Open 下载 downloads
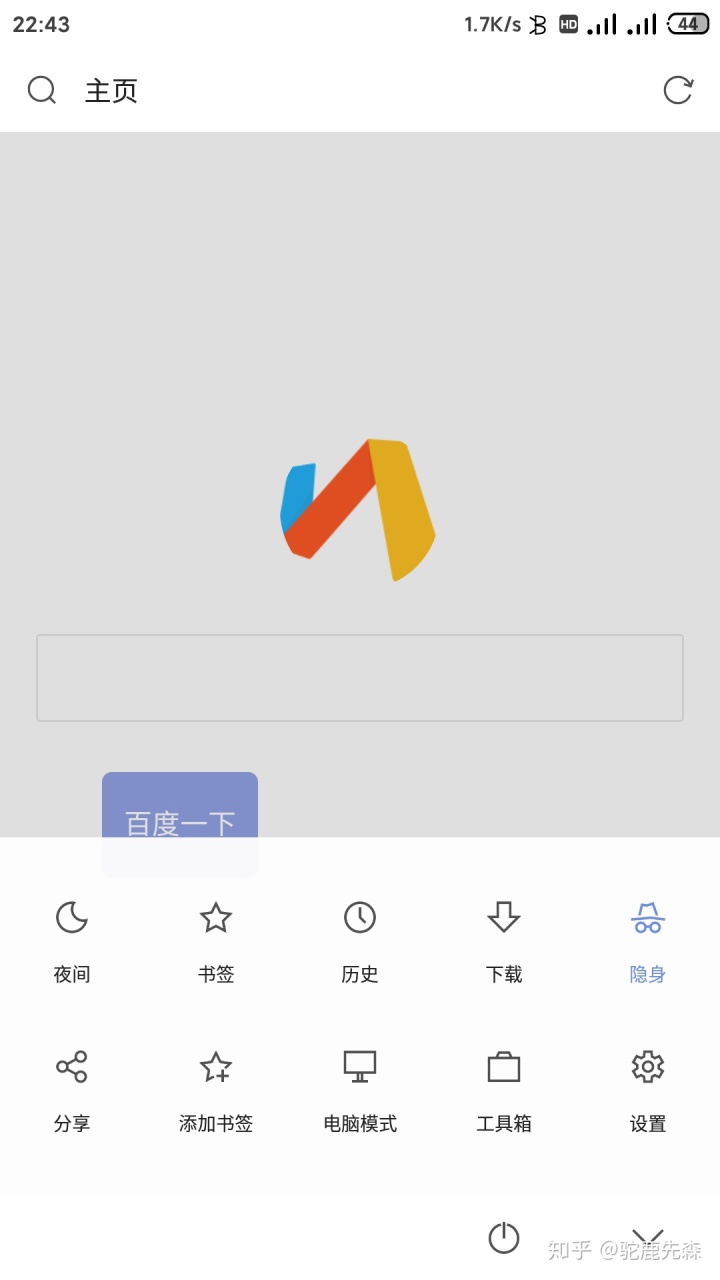Viewport: 720px width, 1280px height. click(x=504, y=938)
